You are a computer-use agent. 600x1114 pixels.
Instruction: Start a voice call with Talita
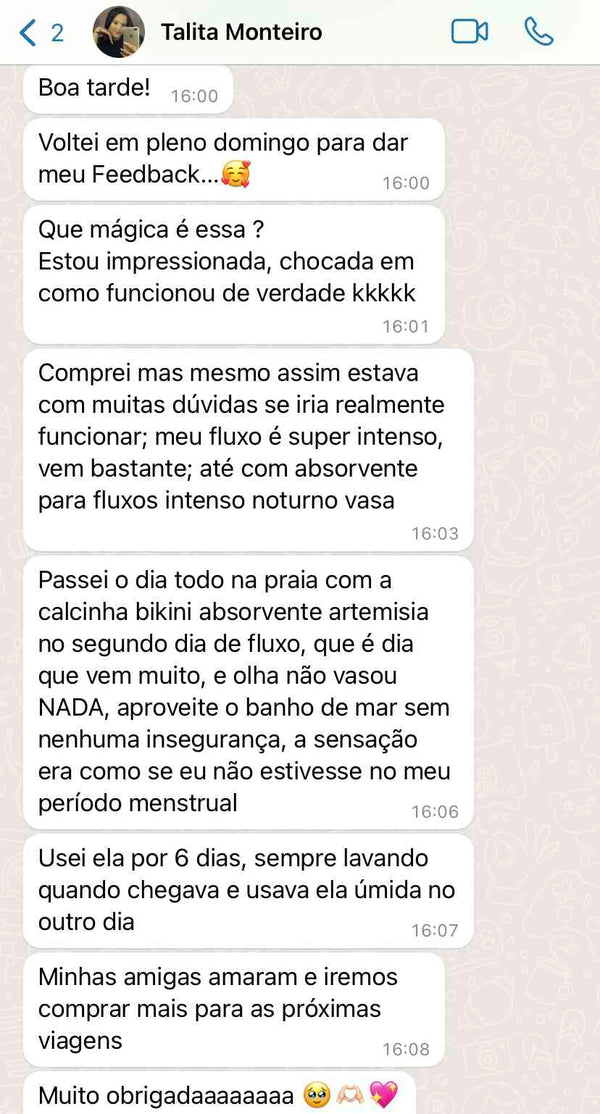pyautogui.click(x=538, y=32)
